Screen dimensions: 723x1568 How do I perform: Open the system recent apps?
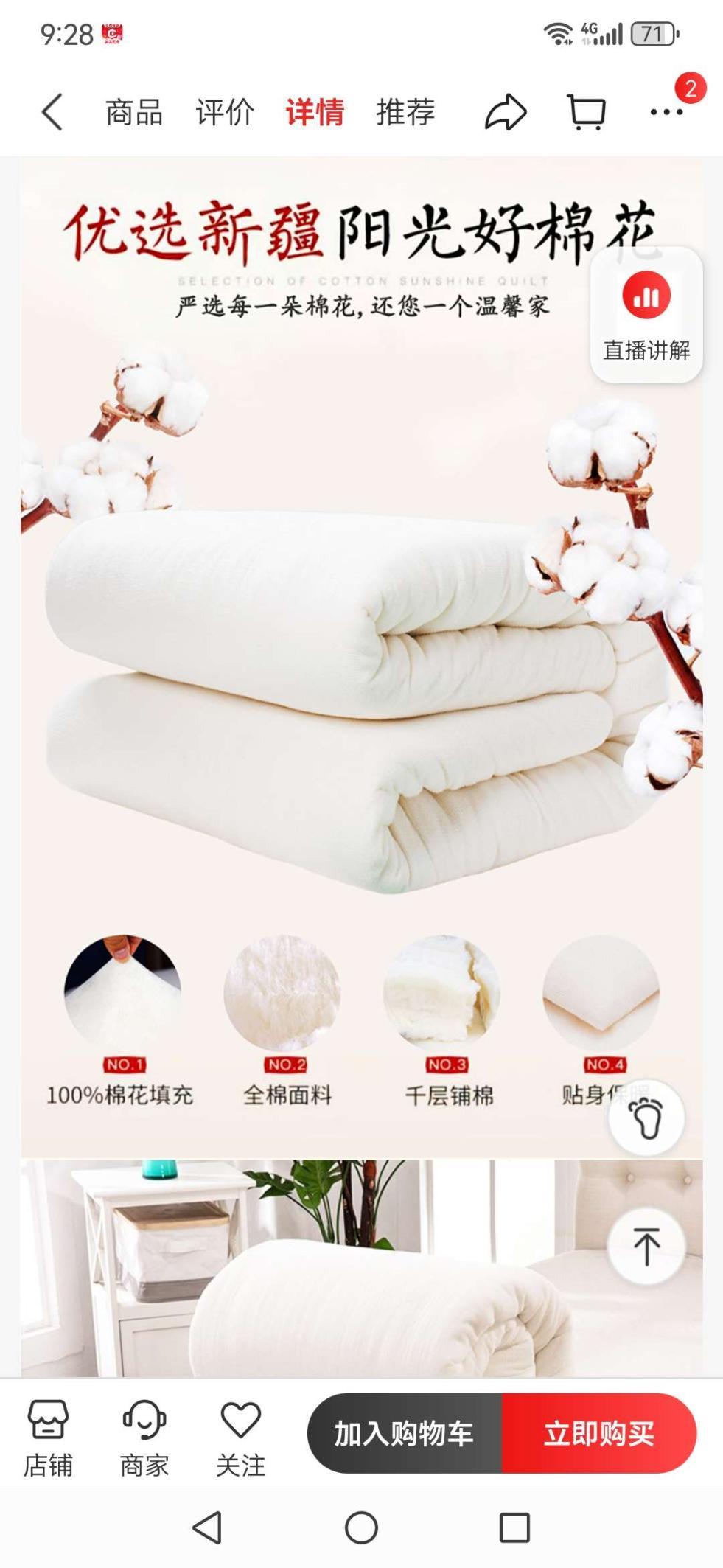click(514, 1527)
